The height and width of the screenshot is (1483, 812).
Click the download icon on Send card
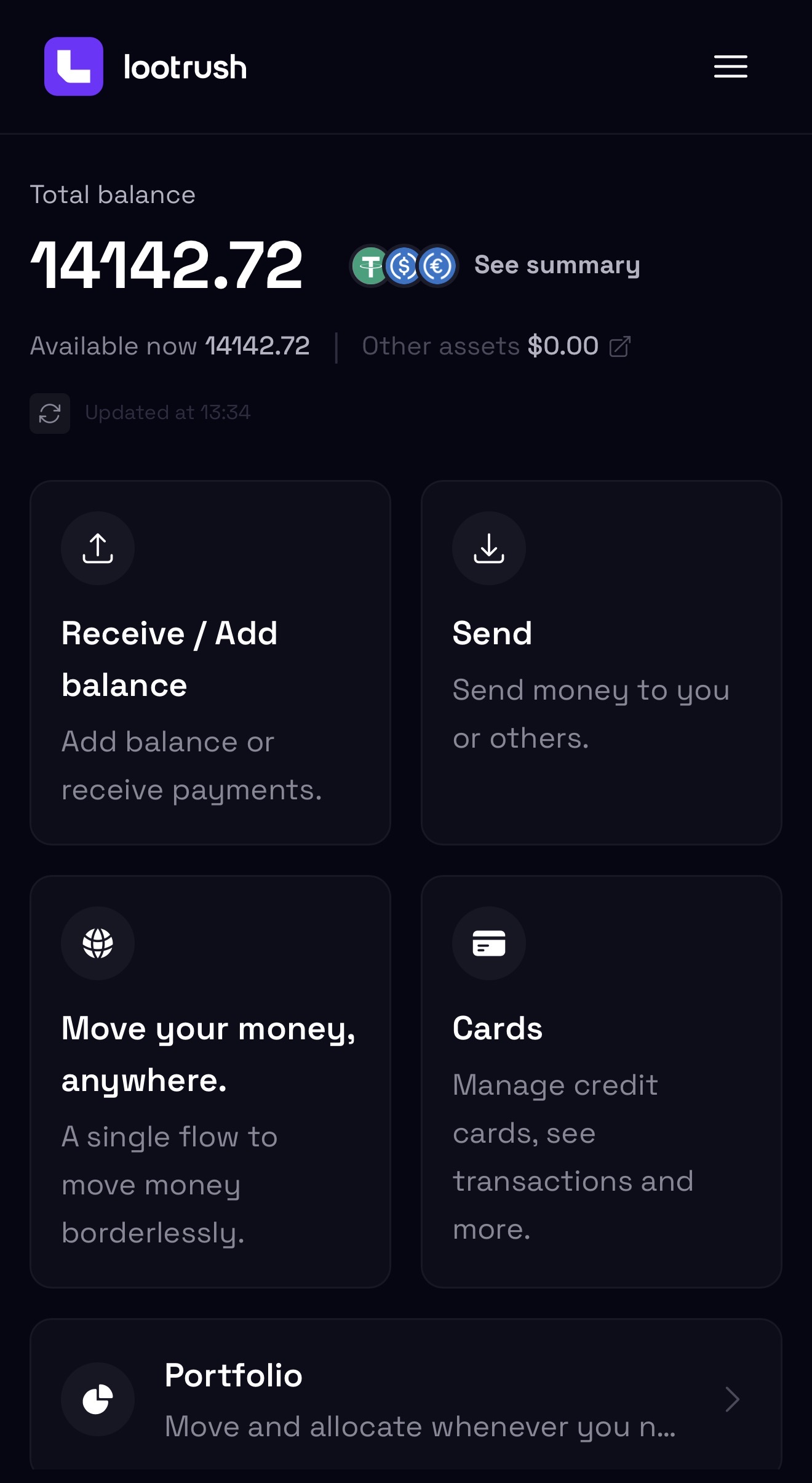(489, 548)
